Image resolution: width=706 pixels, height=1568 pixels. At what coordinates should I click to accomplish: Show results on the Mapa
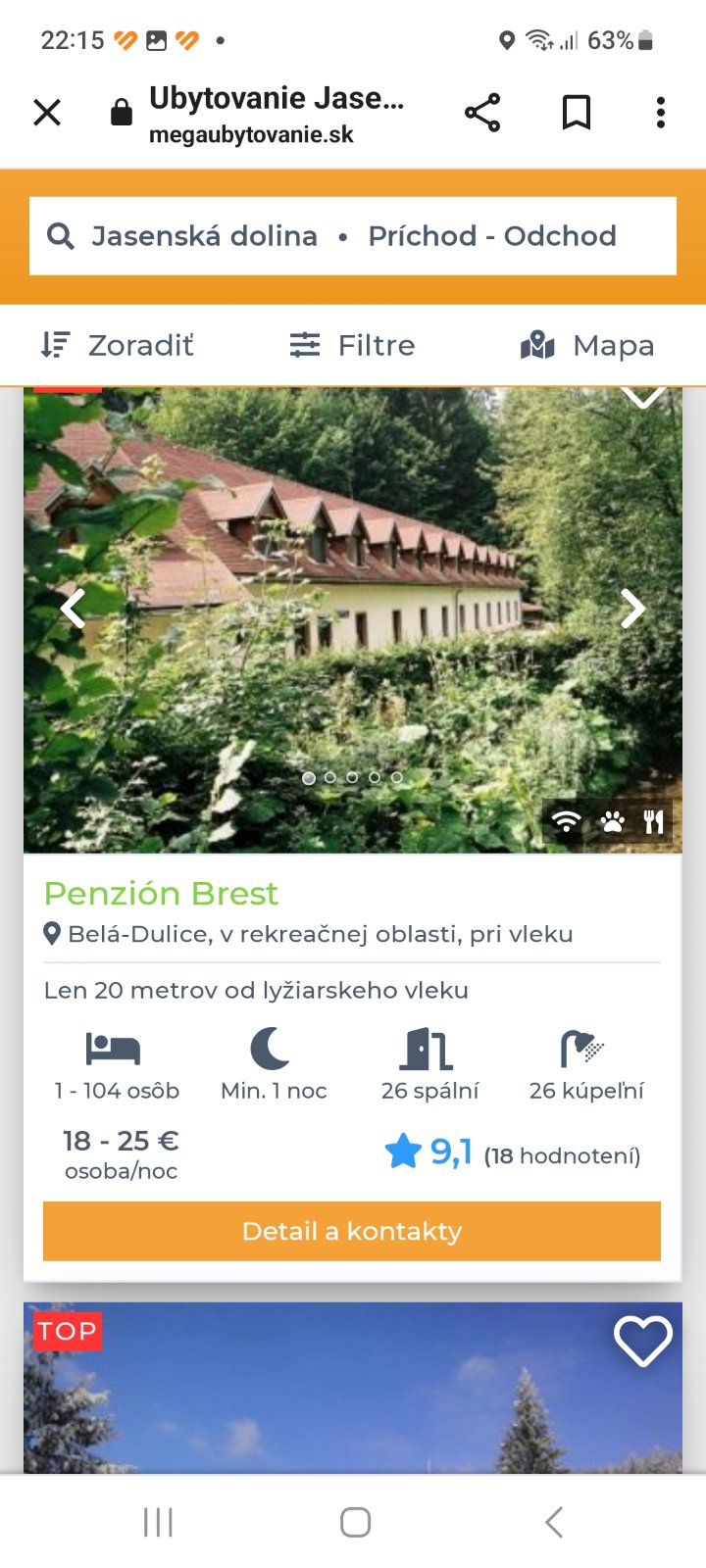point(586,345)
